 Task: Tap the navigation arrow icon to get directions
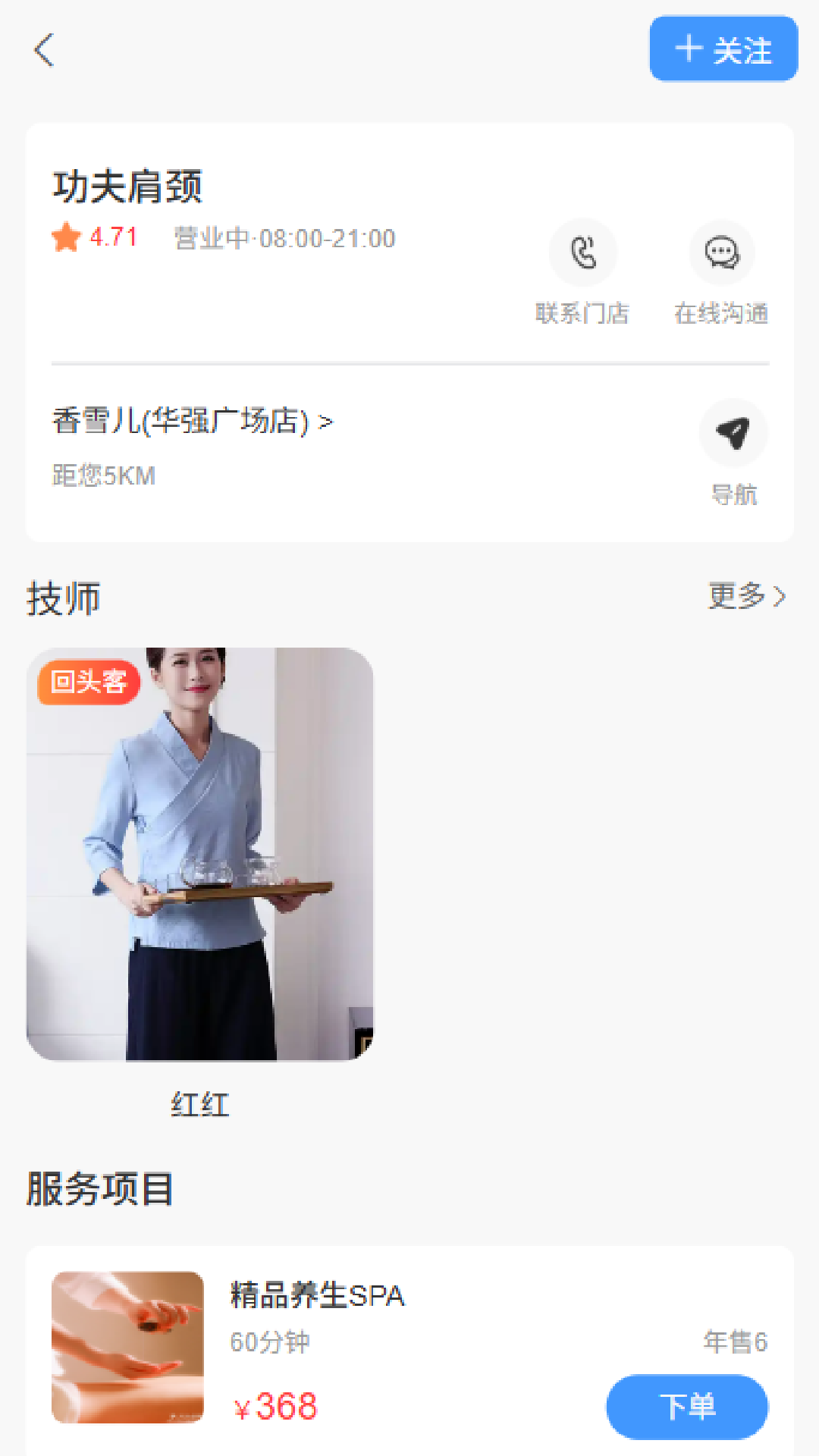click(733, 432)
